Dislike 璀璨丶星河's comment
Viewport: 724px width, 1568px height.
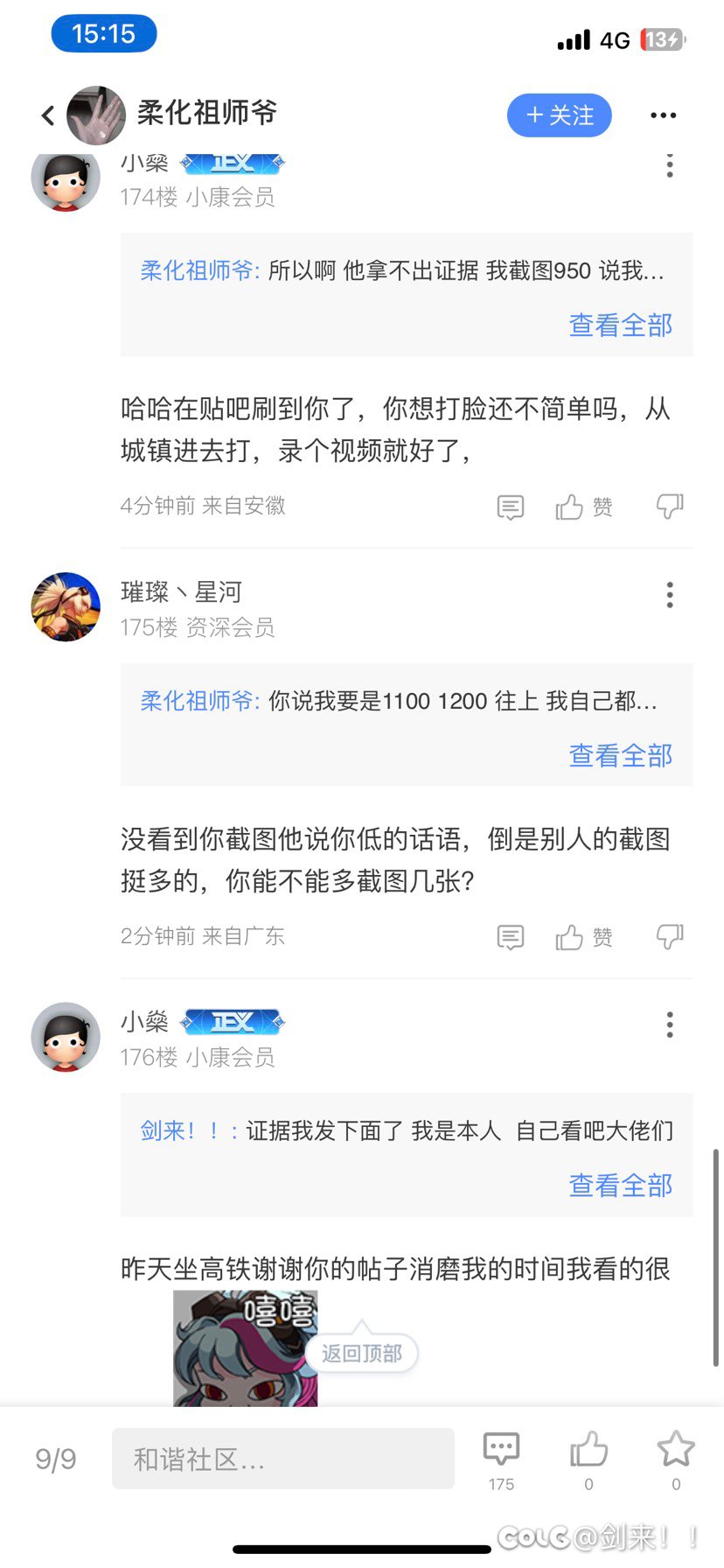[670, 937]
